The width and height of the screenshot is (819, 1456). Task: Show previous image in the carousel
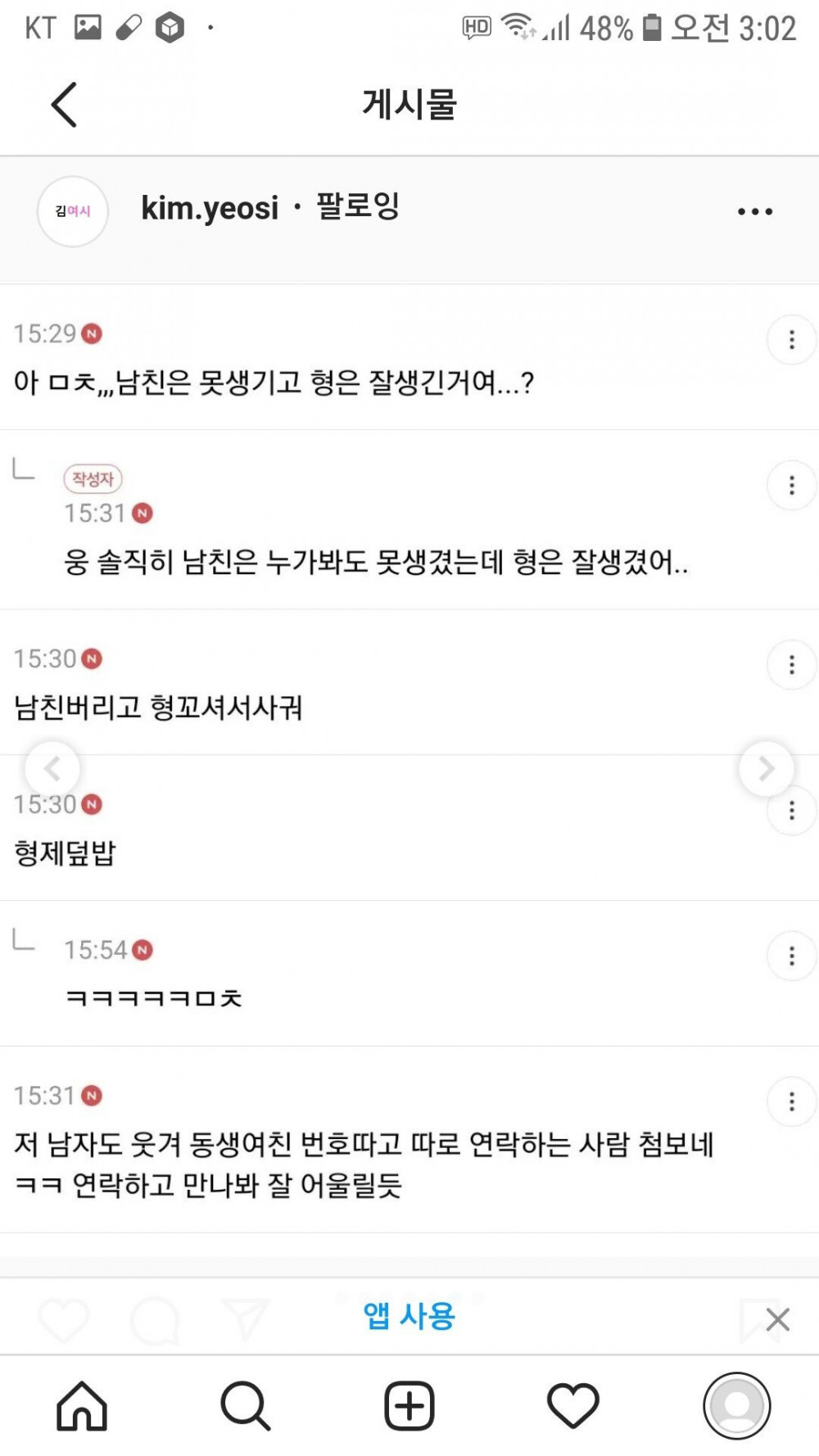(52, 768)
